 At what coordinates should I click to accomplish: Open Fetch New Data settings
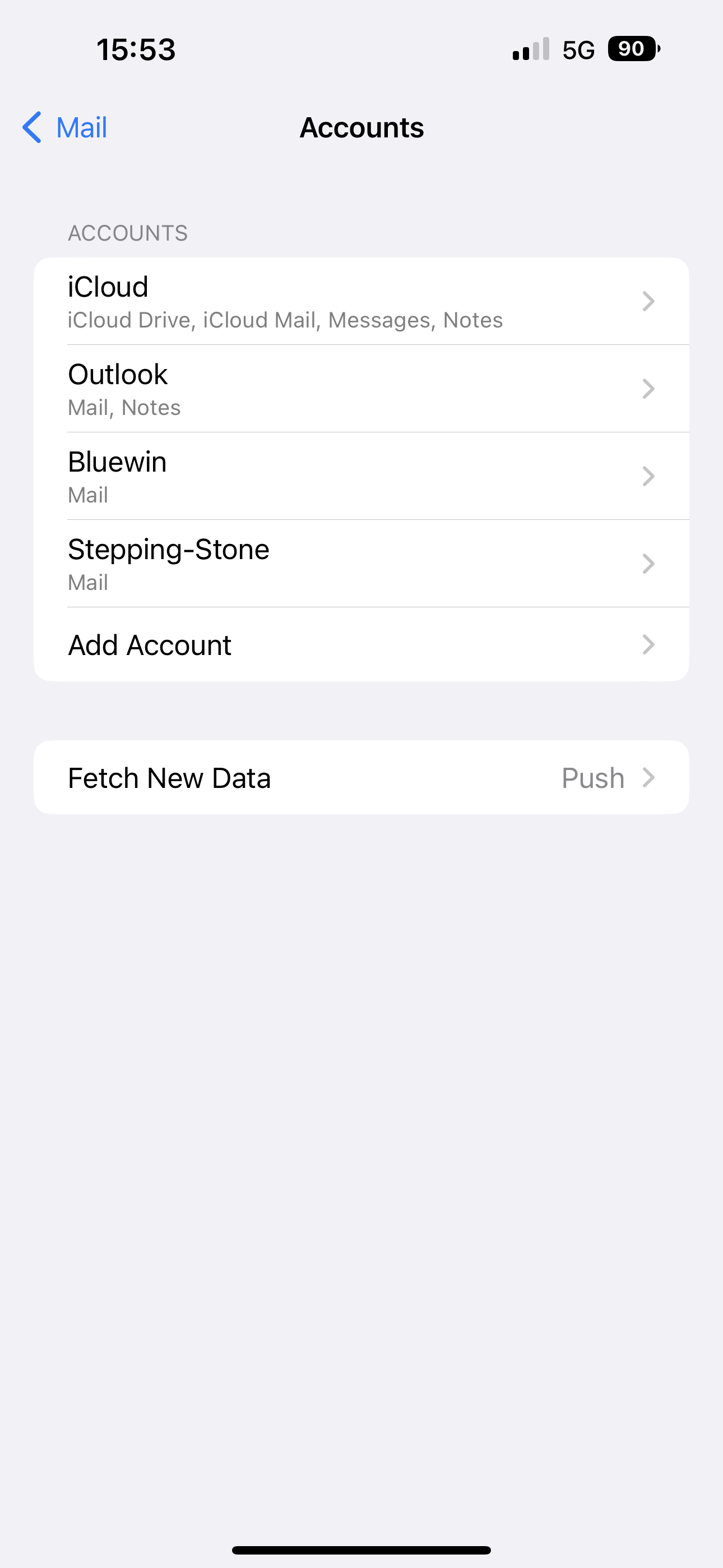point(360,777)
